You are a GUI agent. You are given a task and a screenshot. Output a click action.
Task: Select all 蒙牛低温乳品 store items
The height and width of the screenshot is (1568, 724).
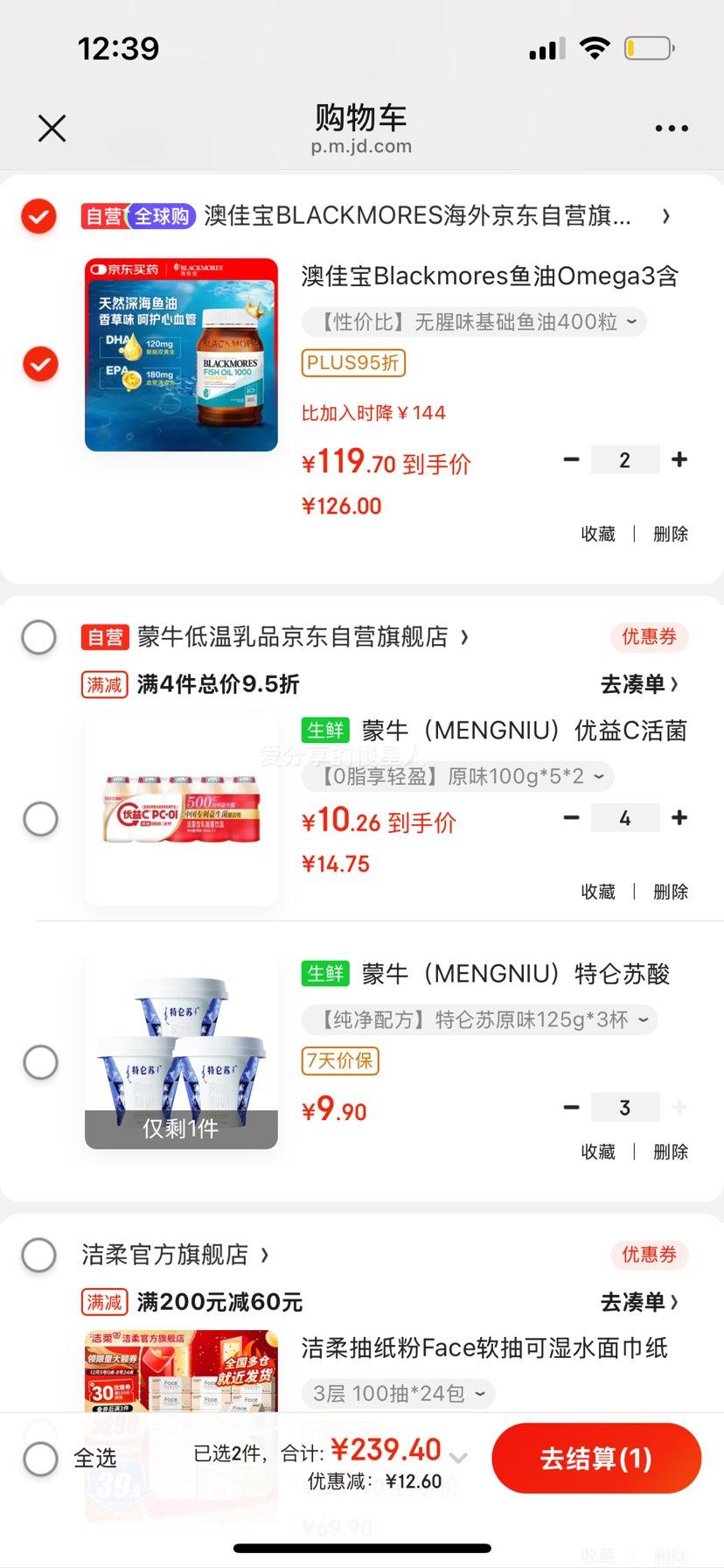pyautogui.click(x=39, y=638)
